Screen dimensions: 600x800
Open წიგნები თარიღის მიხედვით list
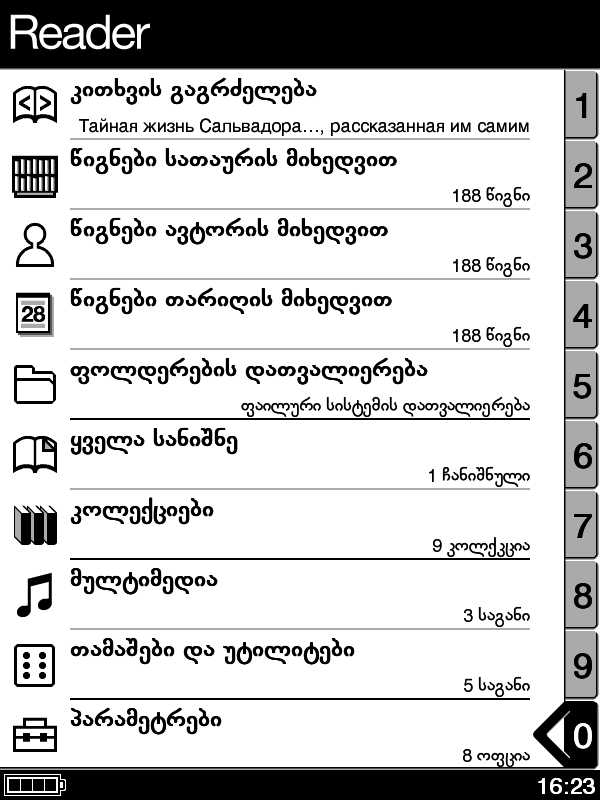coord(280,315)
